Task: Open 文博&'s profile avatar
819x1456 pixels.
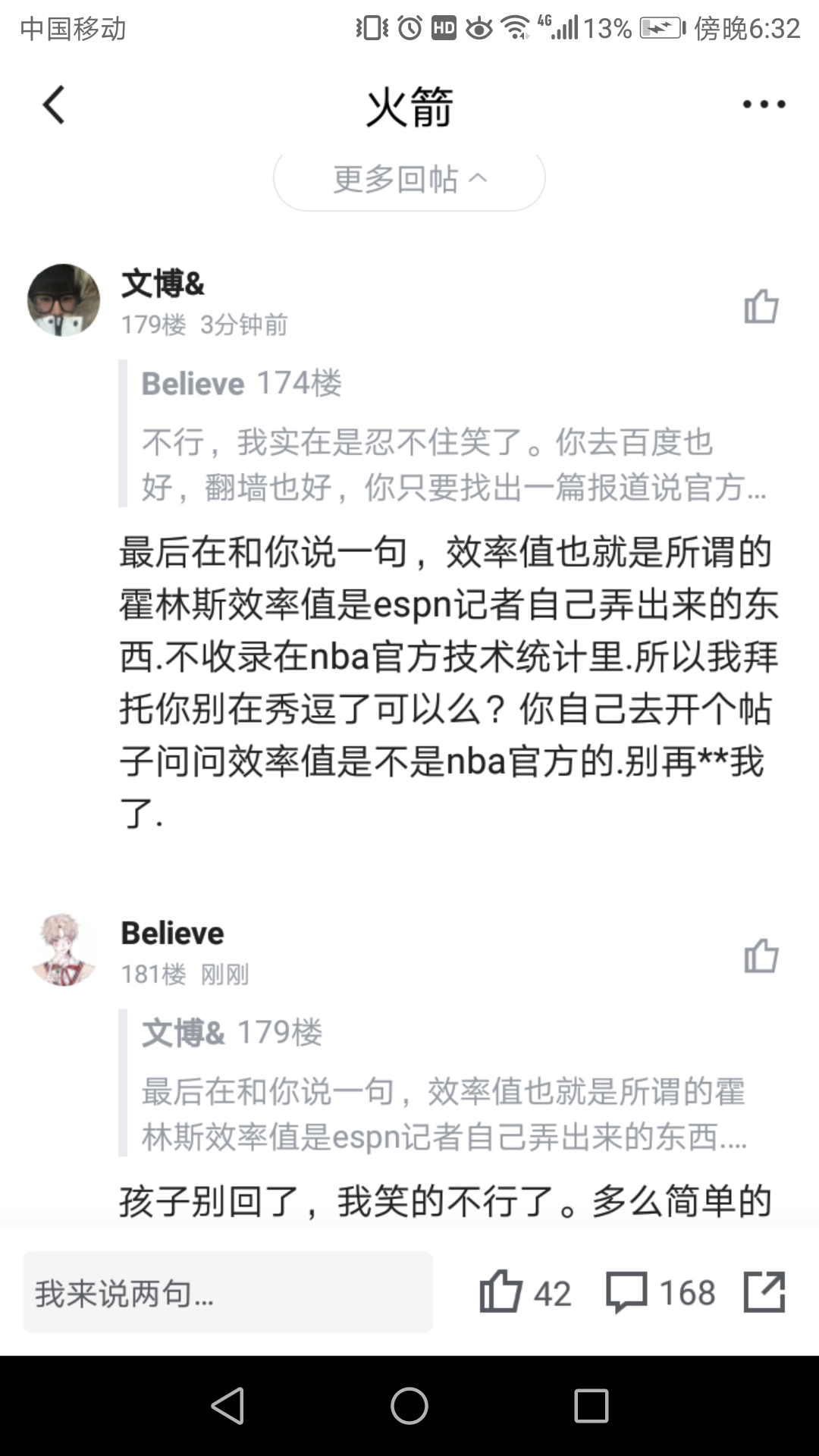Action: 64,300
